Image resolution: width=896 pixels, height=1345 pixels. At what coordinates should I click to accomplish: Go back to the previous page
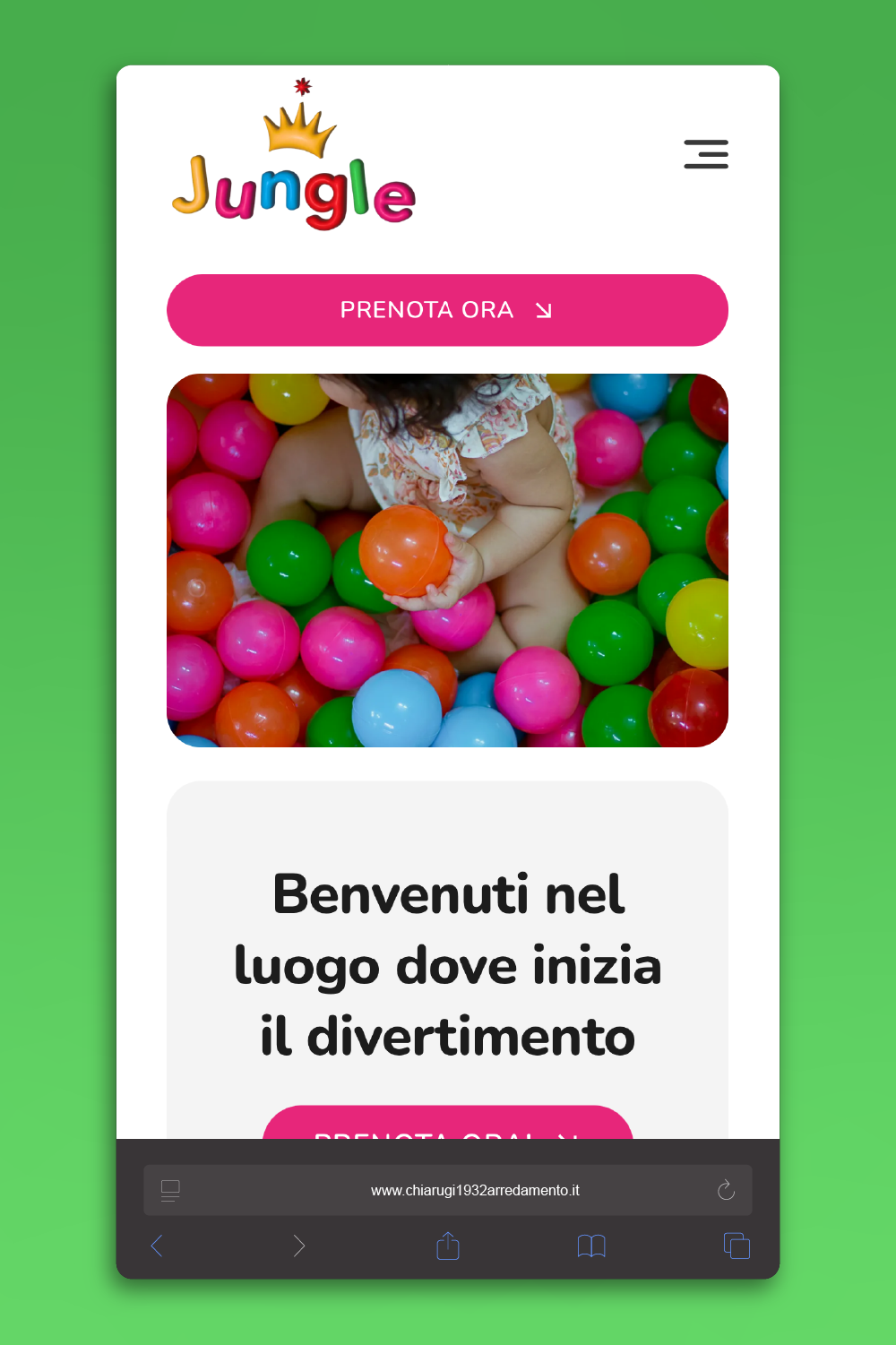[157, 1246]
